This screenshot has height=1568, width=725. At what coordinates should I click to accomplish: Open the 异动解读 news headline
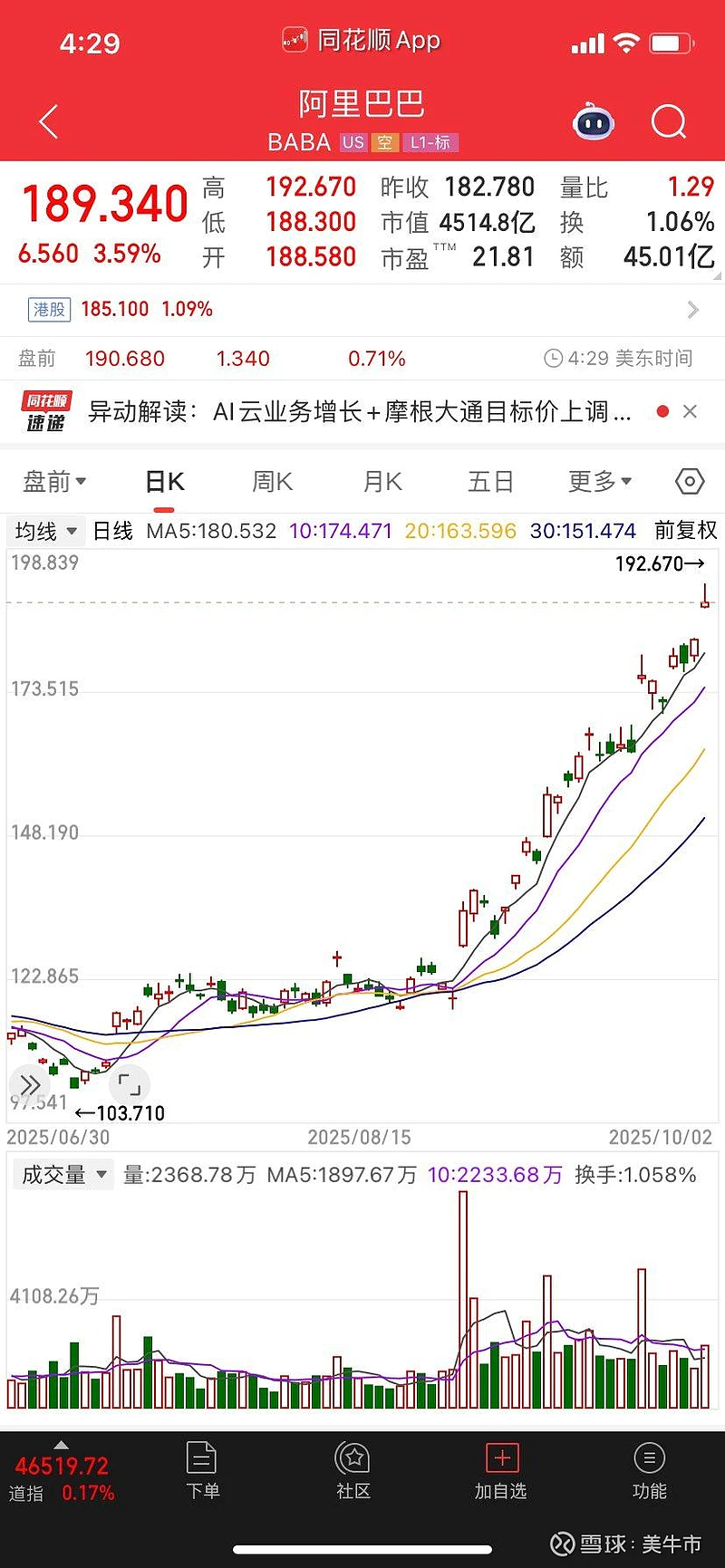coord(359,412)
